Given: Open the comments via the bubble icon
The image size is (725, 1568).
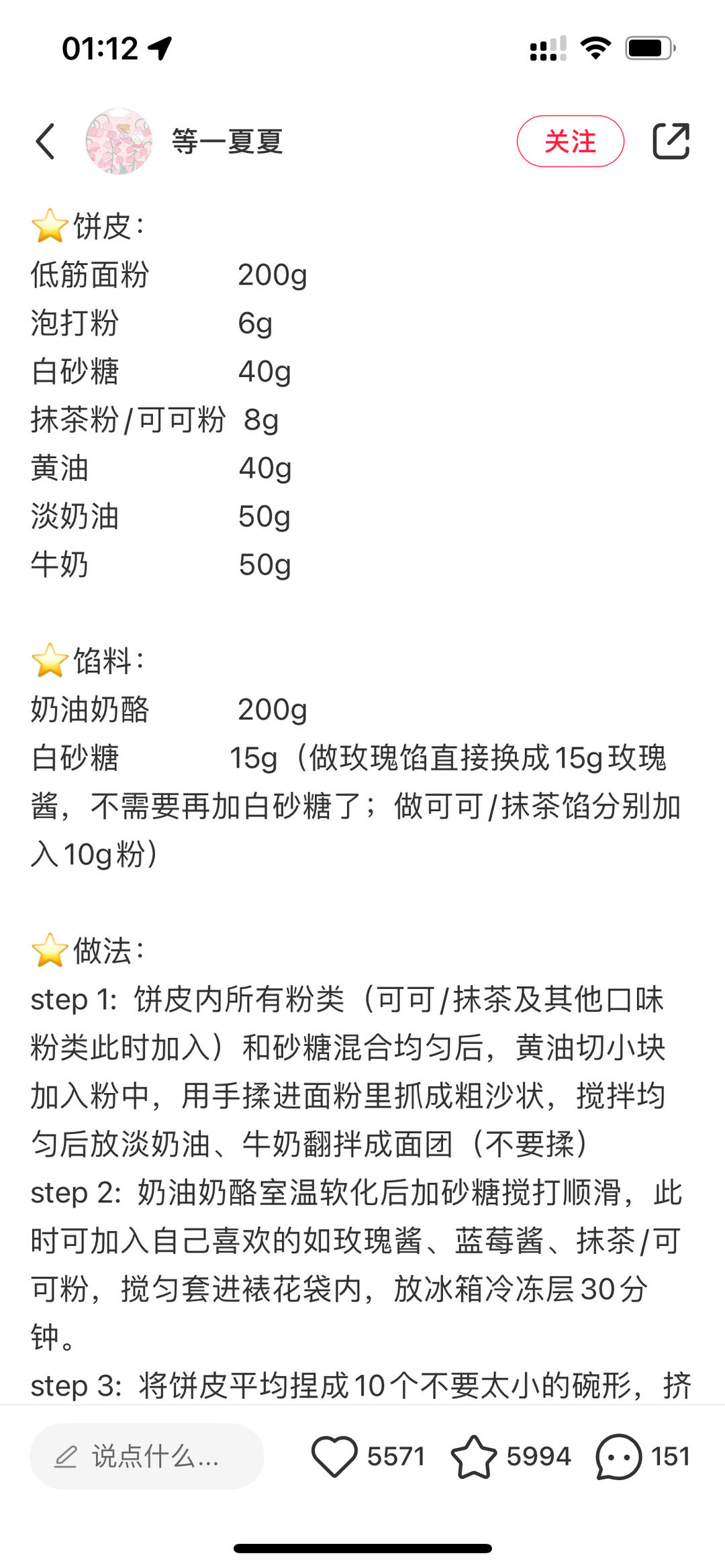Looking at the screenshot, I should (x=618, y=1457).
